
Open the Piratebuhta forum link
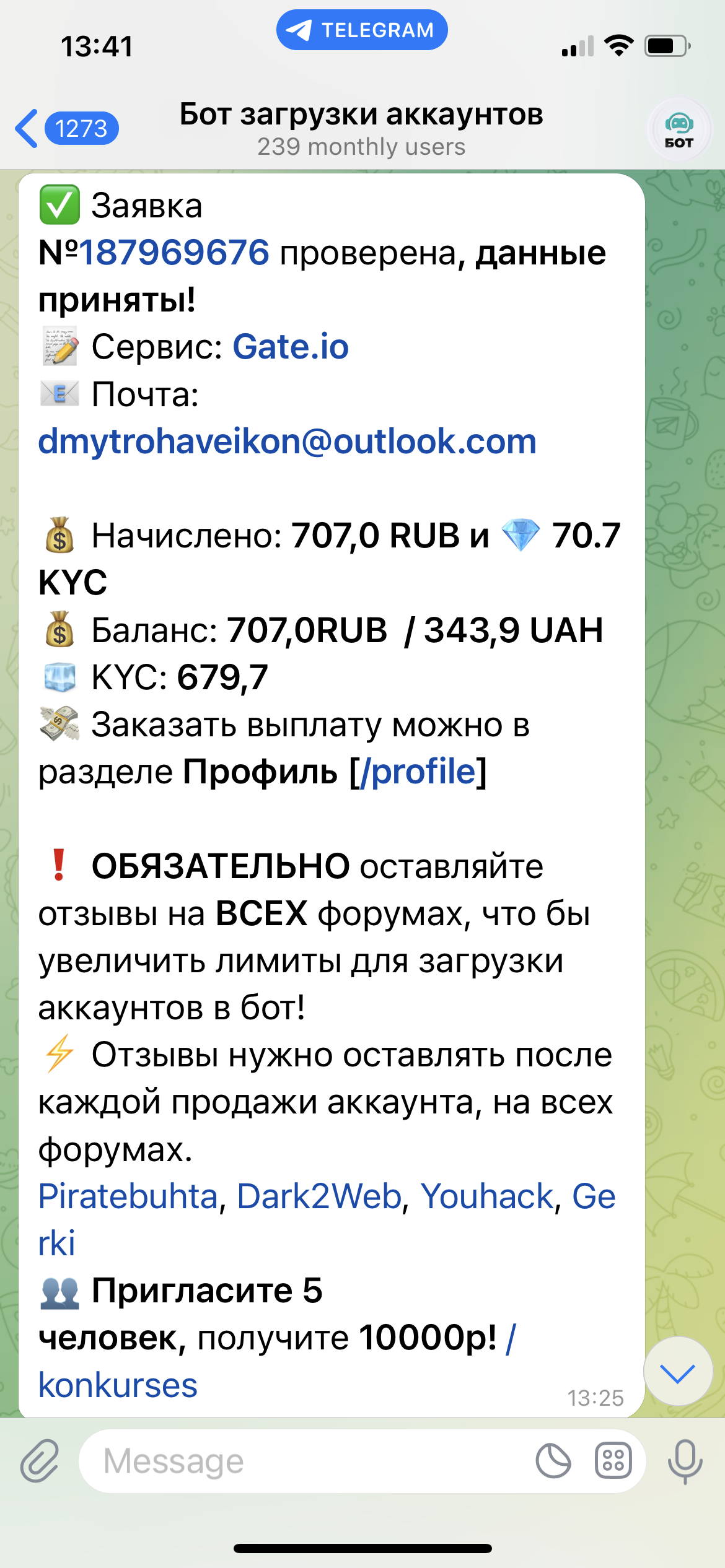point(128,1196)
